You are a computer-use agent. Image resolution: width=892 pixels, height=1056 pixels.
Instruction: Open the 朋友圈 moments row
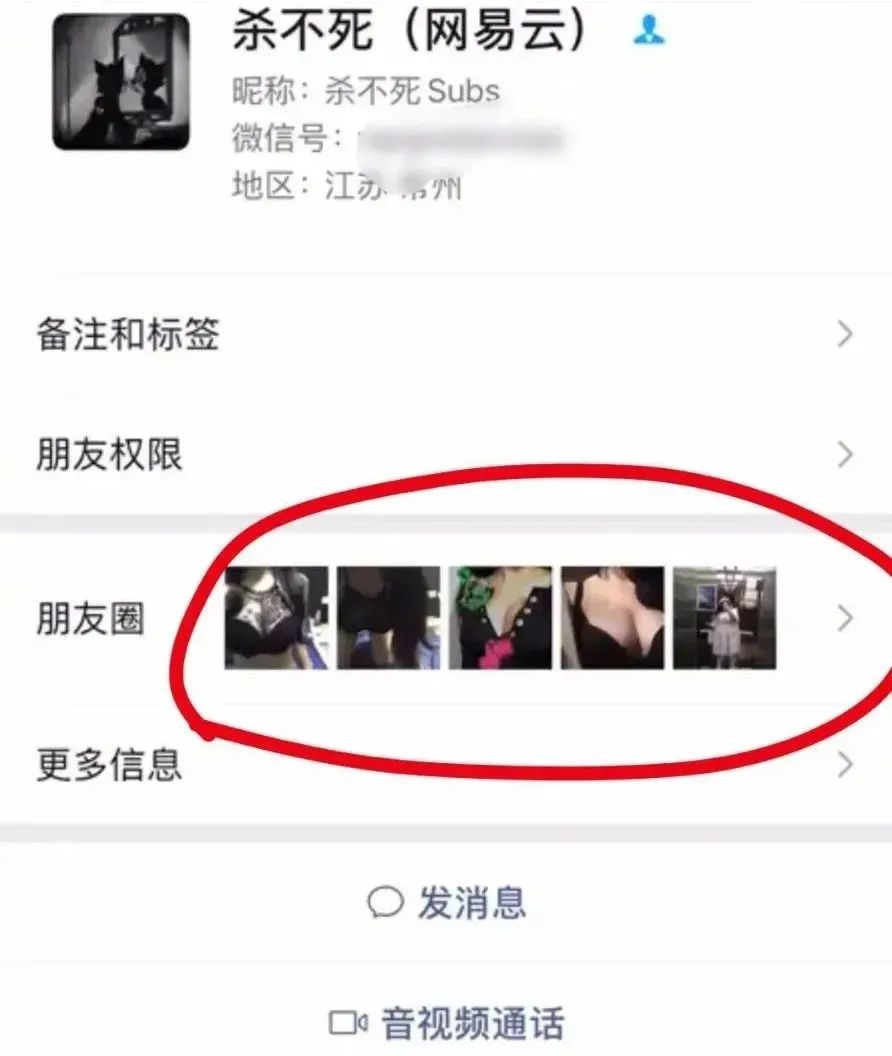click(x=445, y=619)
